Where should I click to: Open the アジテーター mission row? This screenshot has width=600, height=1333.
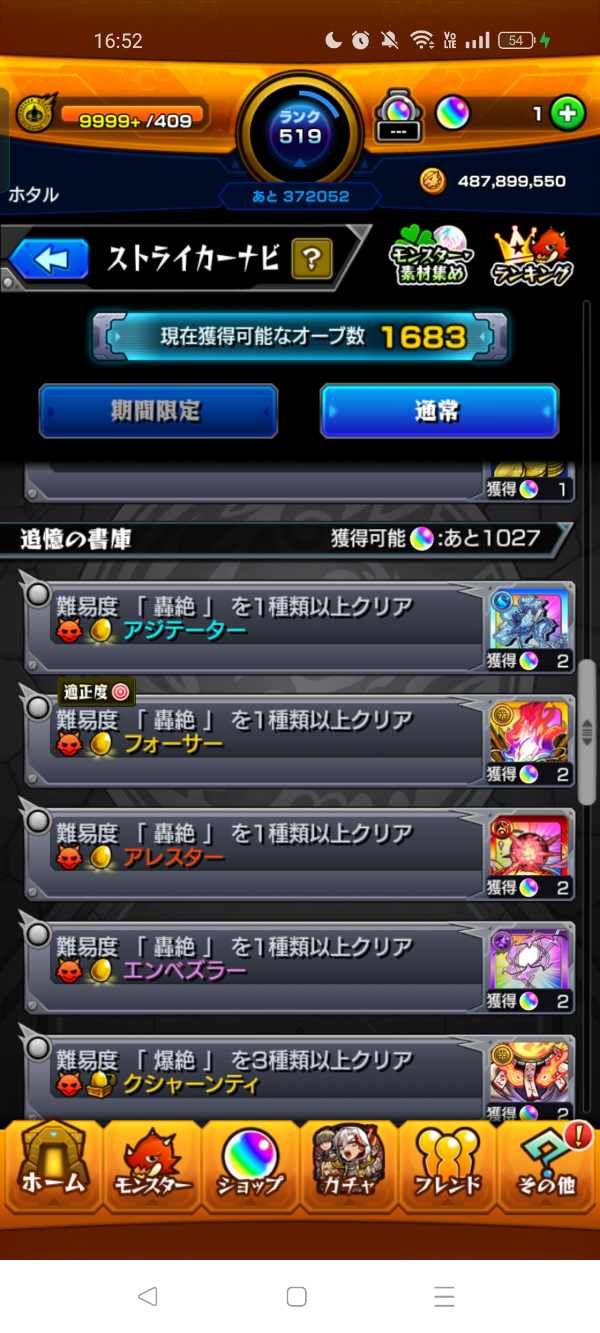tap(270, 618)
